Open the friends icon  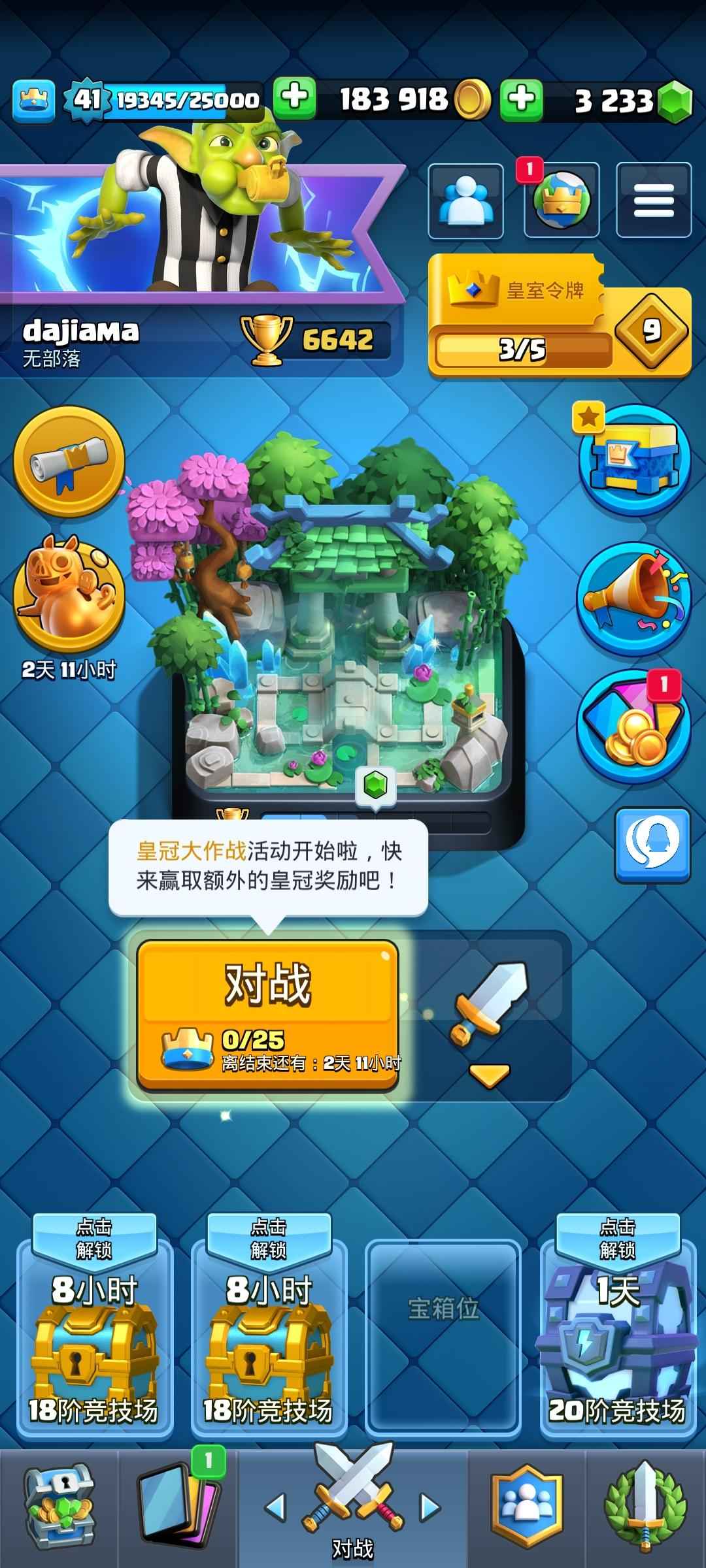tap(465, 201)
